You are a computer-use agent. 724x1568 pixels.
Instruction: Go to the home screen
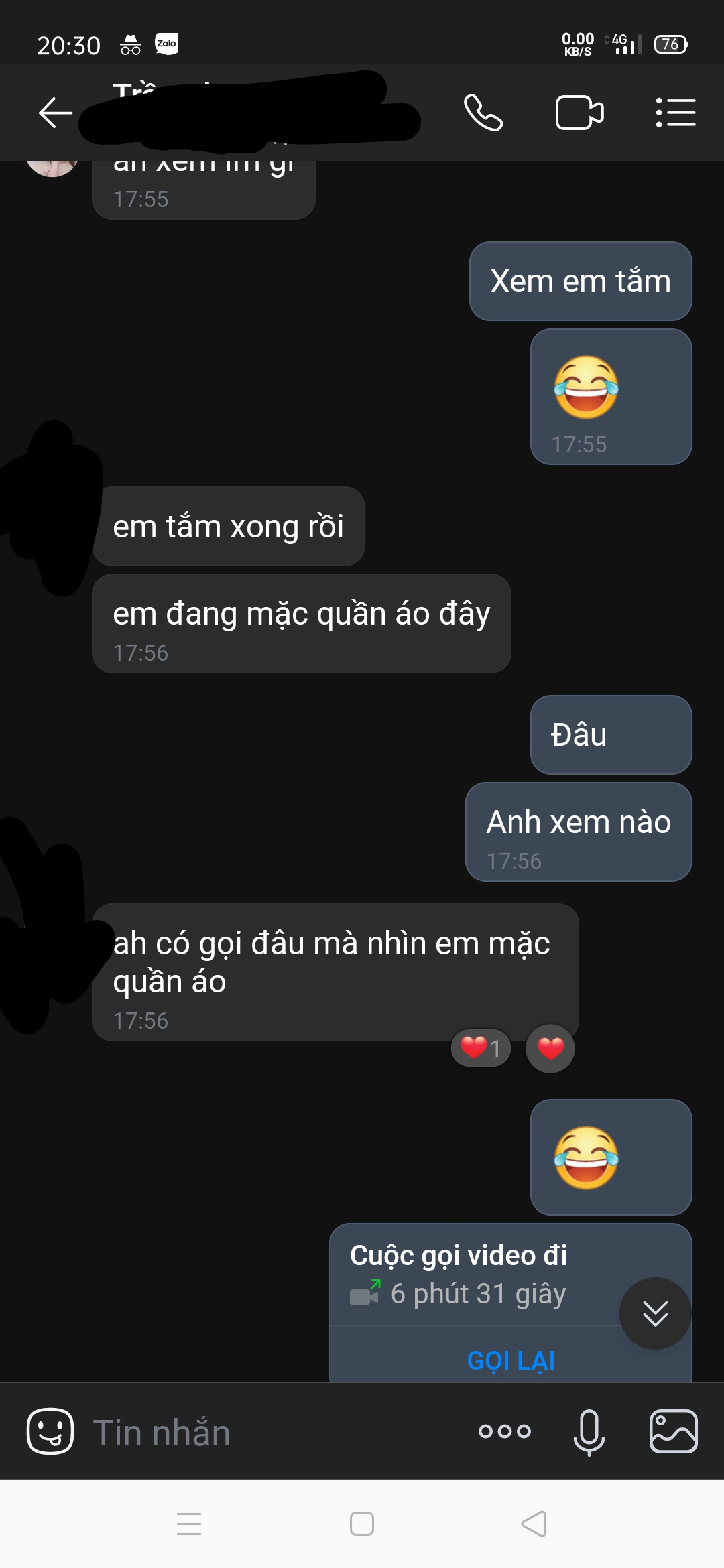362,1524
